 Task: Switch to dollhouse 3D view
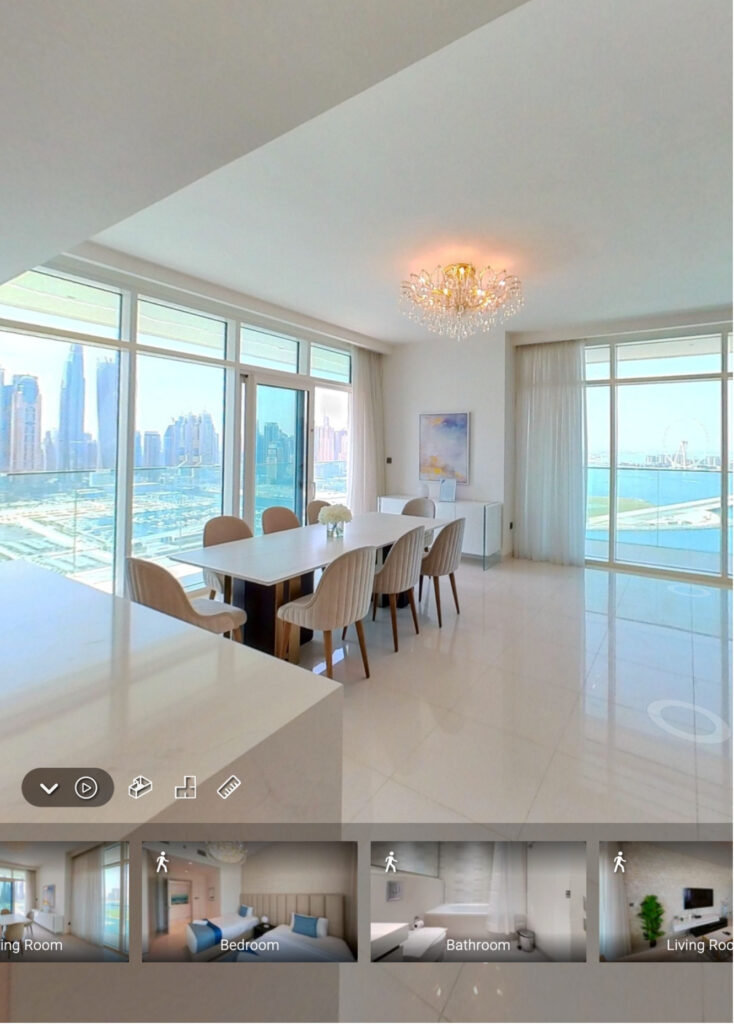[x=141, y=787]
